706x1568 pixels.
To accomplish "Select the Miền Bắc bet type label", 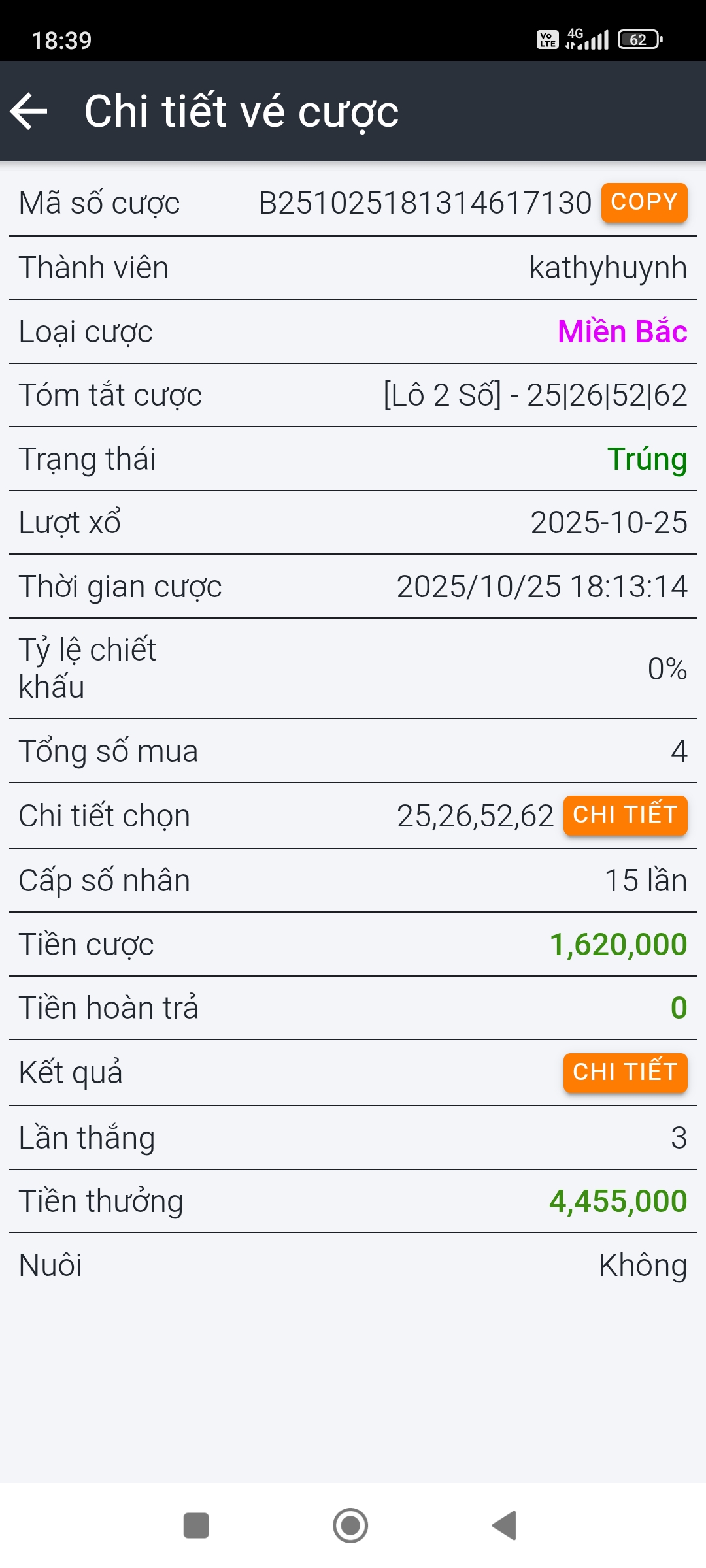I will coord(621,332).
